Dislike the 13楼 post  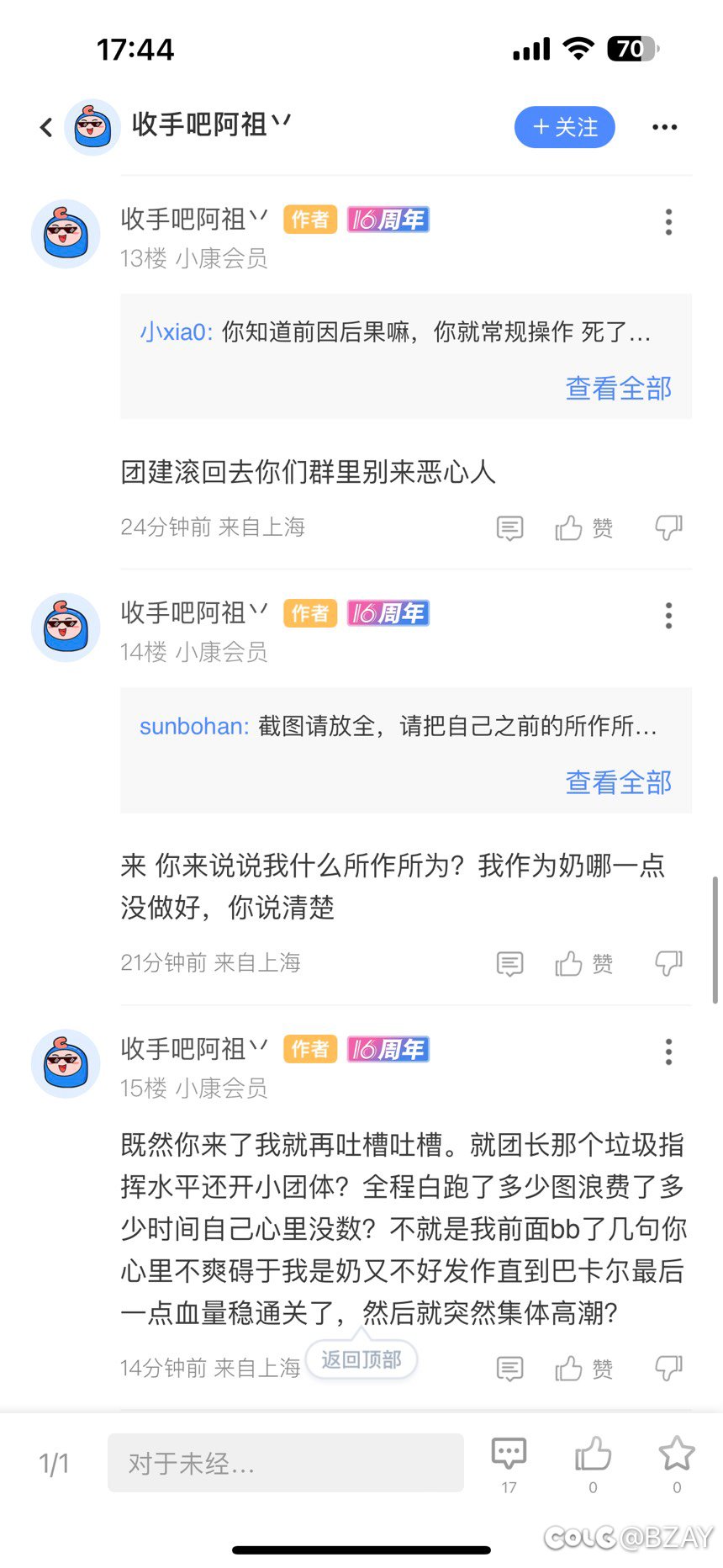668,528
